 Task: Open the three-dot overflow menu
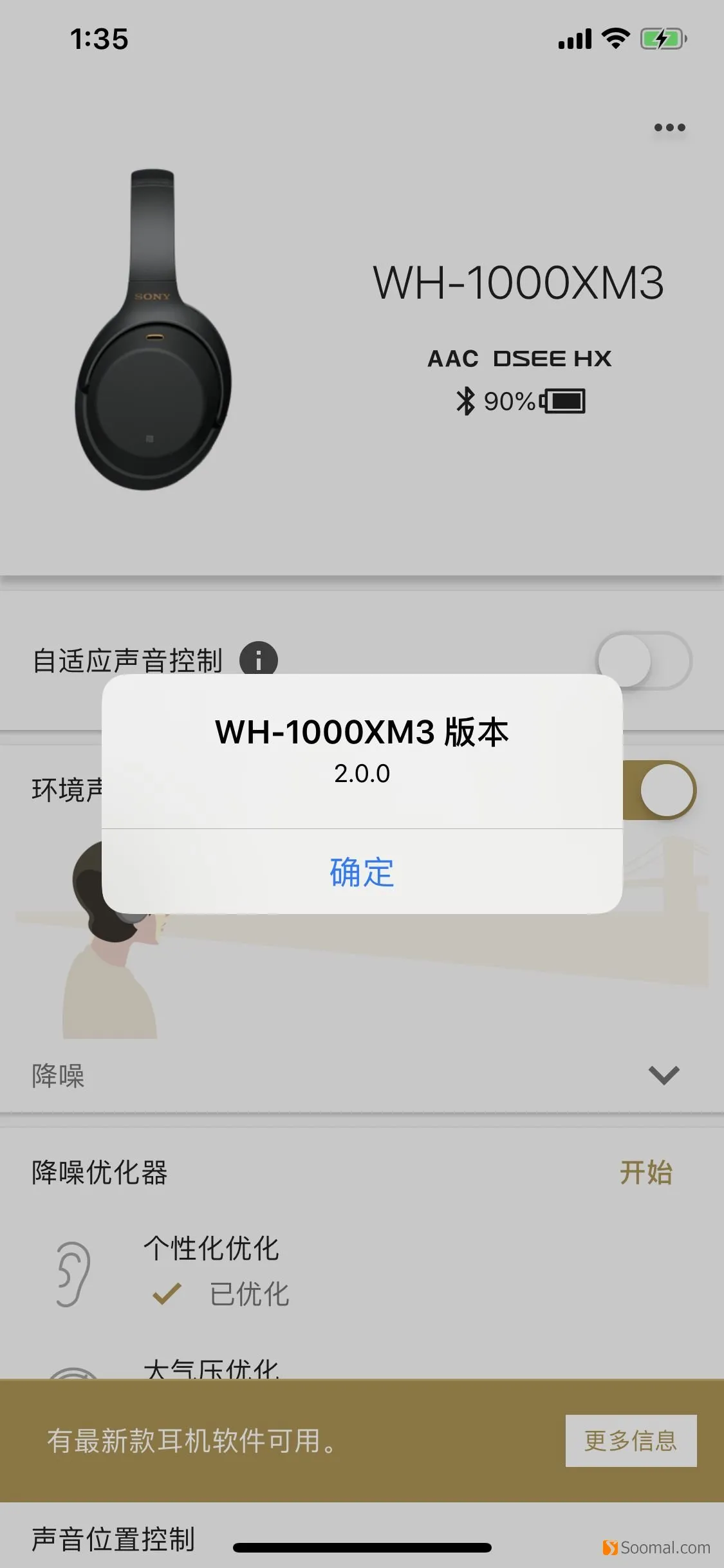(x=669, y=127)
